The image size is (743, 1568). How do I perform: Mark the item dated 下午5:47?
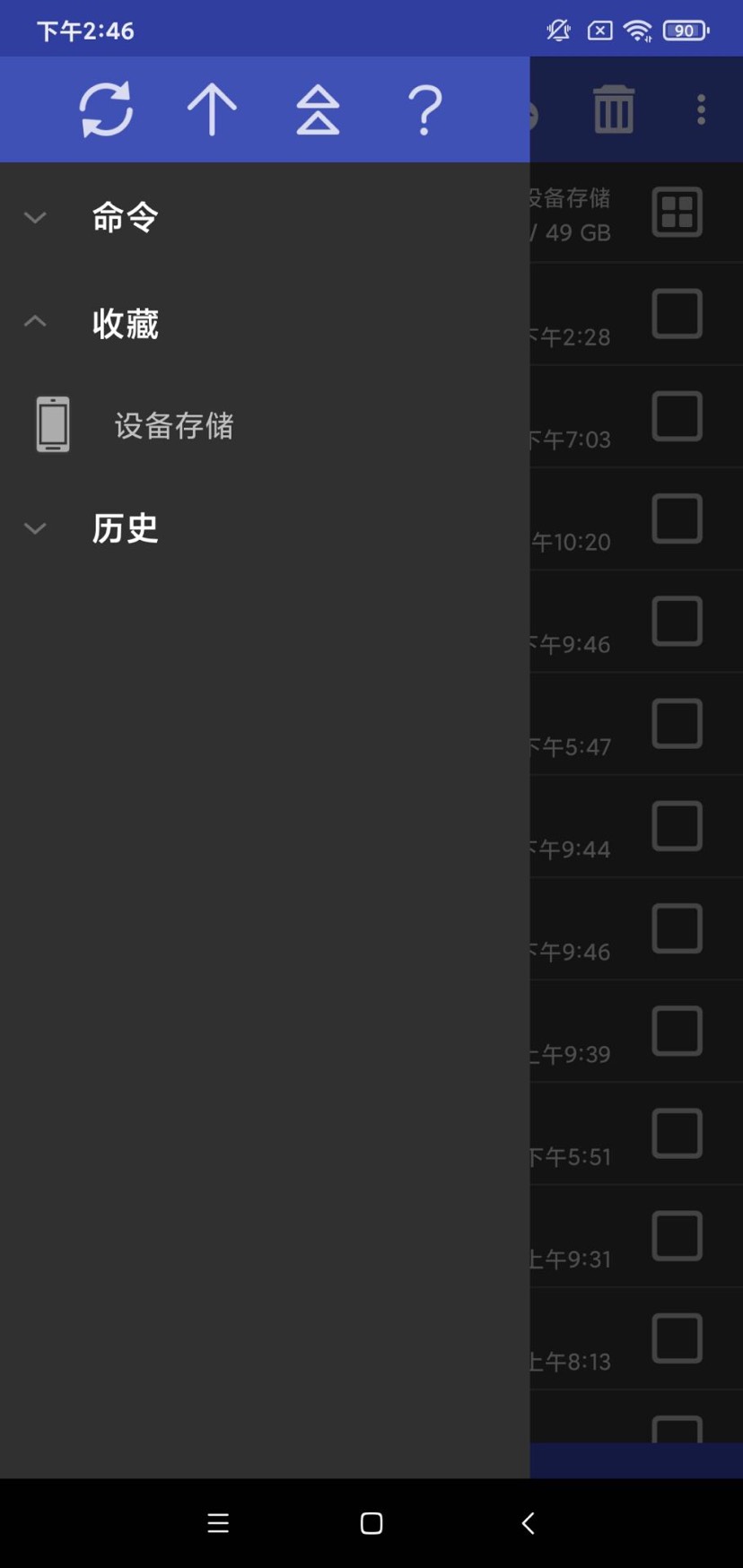click(677, 724)
